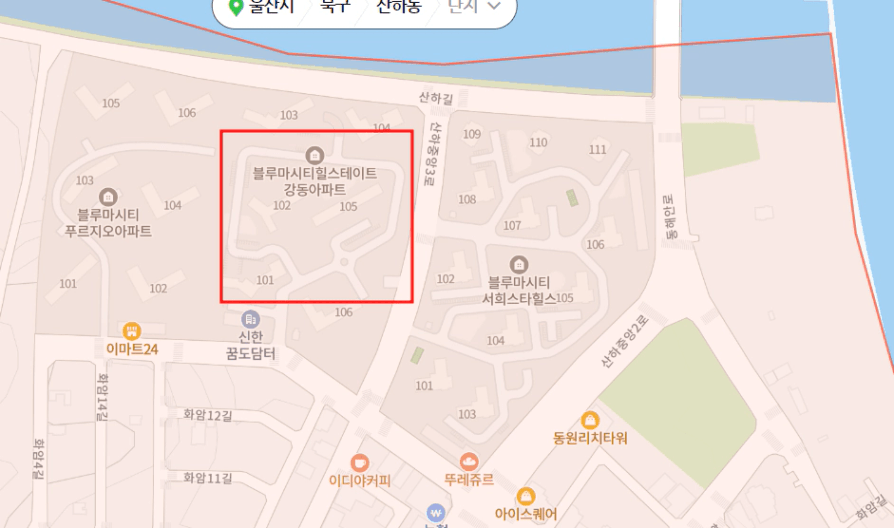Image resolution: width=894 pixels, height=528 pixels.
Task: Tap the 신한 꿈도담터 marker
Action: pyautogui.click(x=250, y=319)
